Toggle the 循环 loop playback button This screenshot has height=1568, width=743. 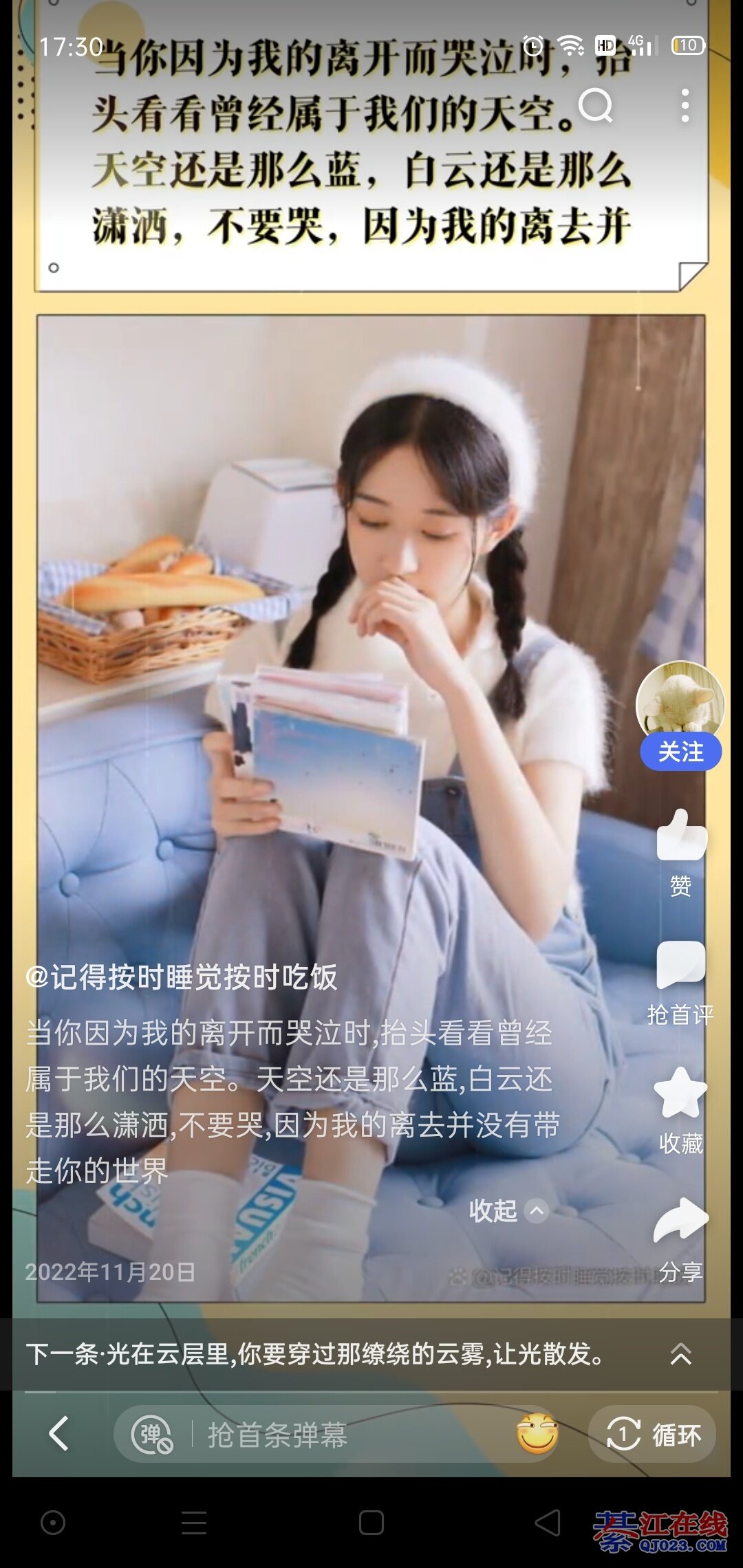652,1435
